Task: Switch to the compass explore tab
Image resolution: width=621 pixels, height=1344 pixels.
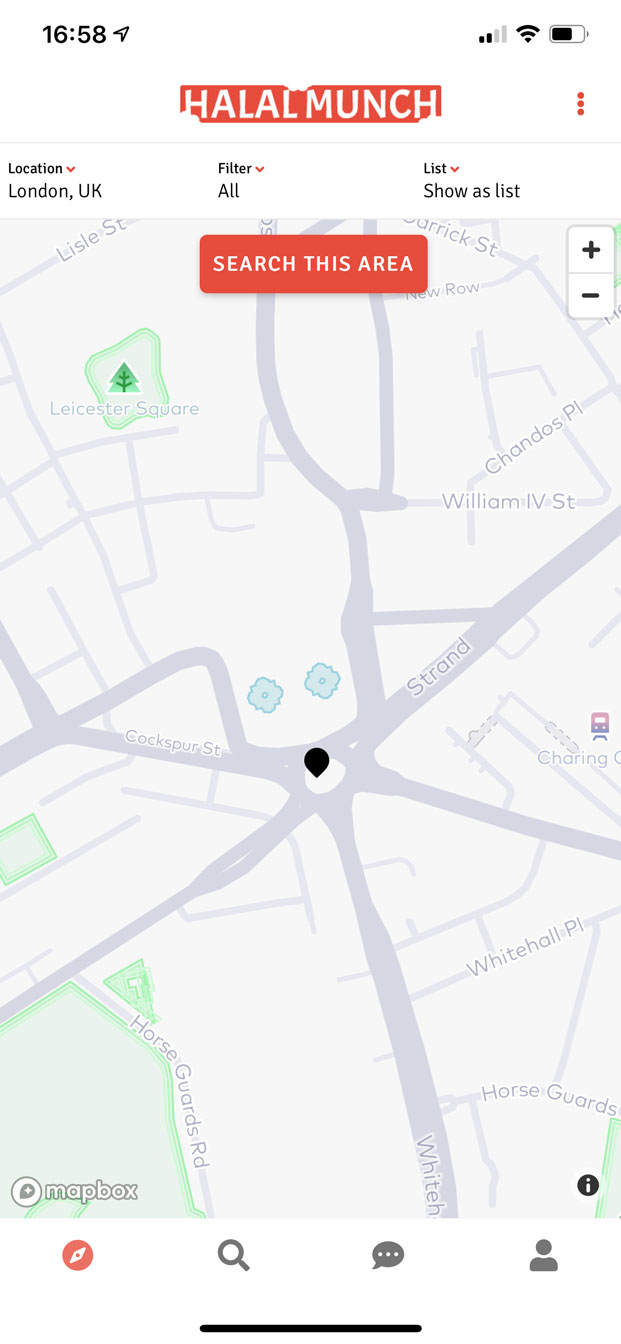Action: point(78,1255)
